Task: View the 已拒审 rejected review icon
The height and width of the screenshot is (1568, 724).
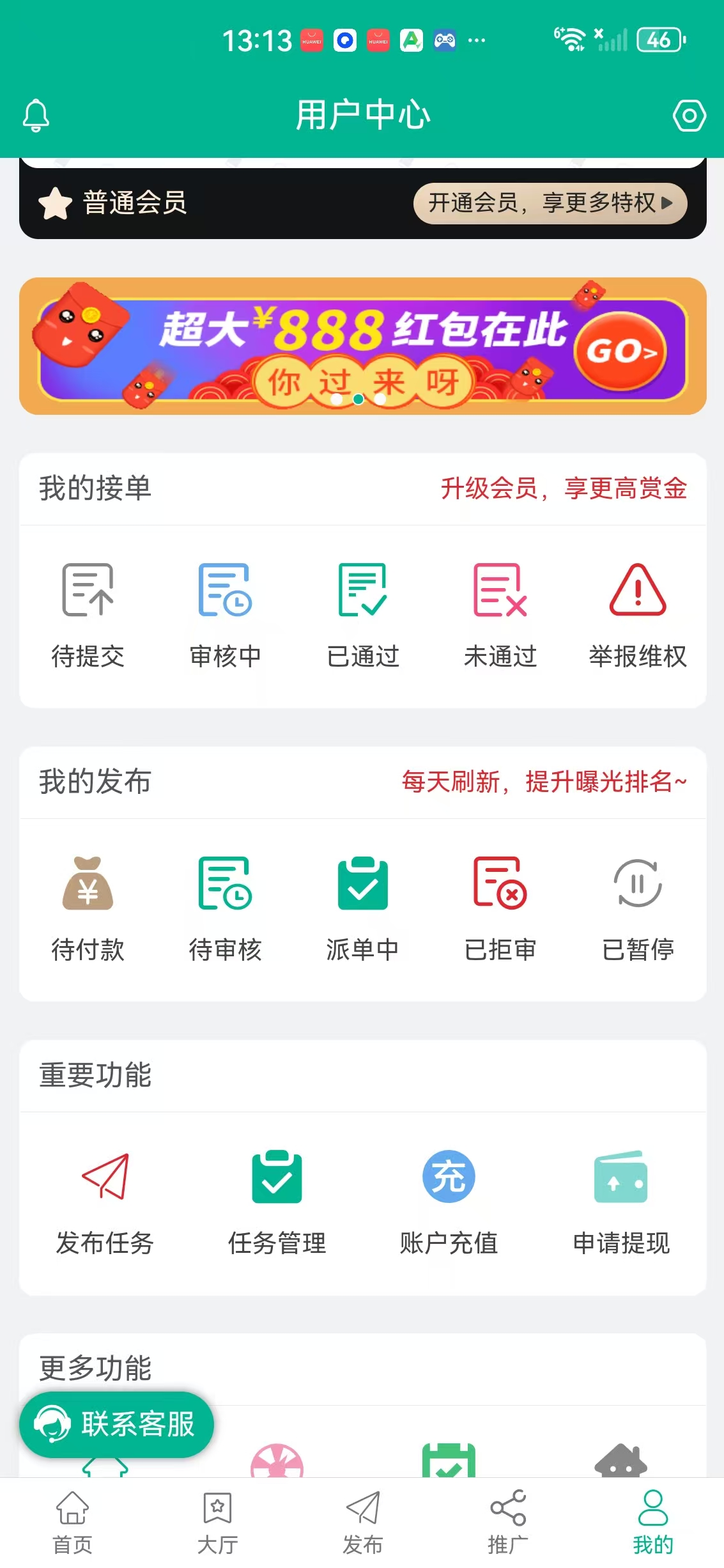Action: pyautogui.click(x=500, y=908)
